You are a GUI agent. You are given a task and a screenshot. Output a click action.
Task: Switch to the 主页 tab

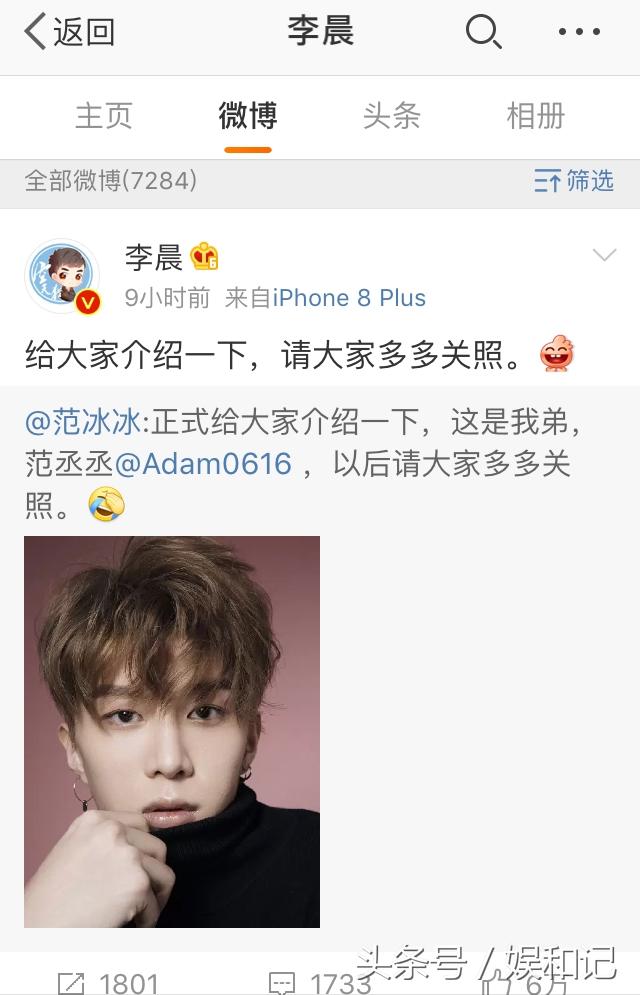[104, 116]
